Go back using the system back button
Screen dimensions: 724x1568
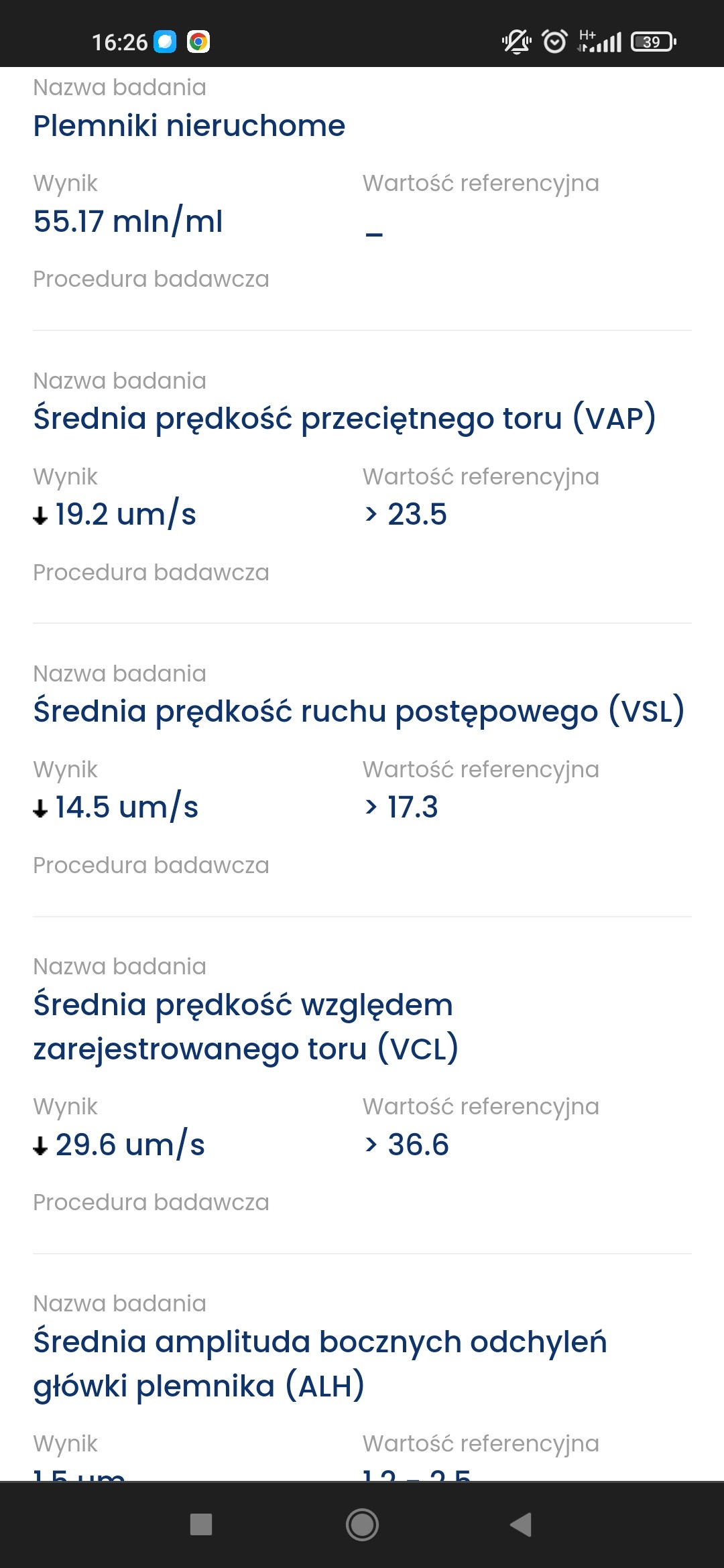[x=522, y=1524]
